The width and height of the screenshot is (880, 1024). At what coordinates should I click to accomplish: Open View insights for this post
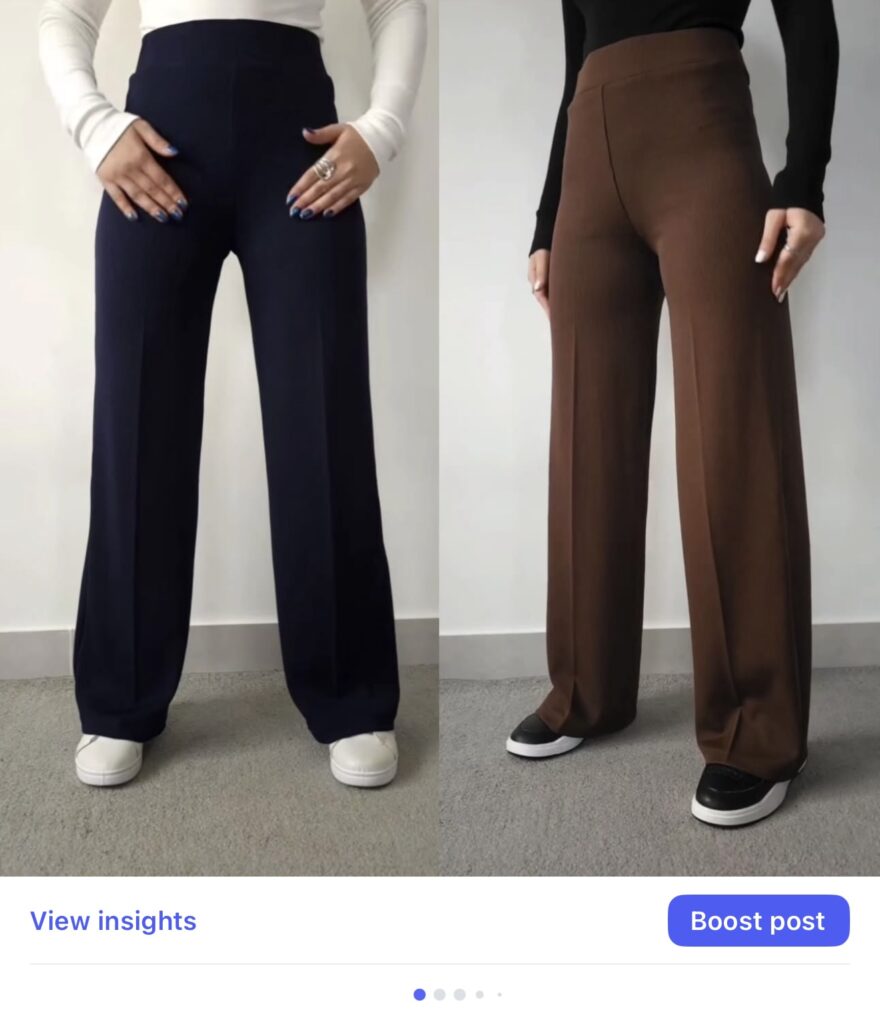pyautogui.click(x=113, y=921)
